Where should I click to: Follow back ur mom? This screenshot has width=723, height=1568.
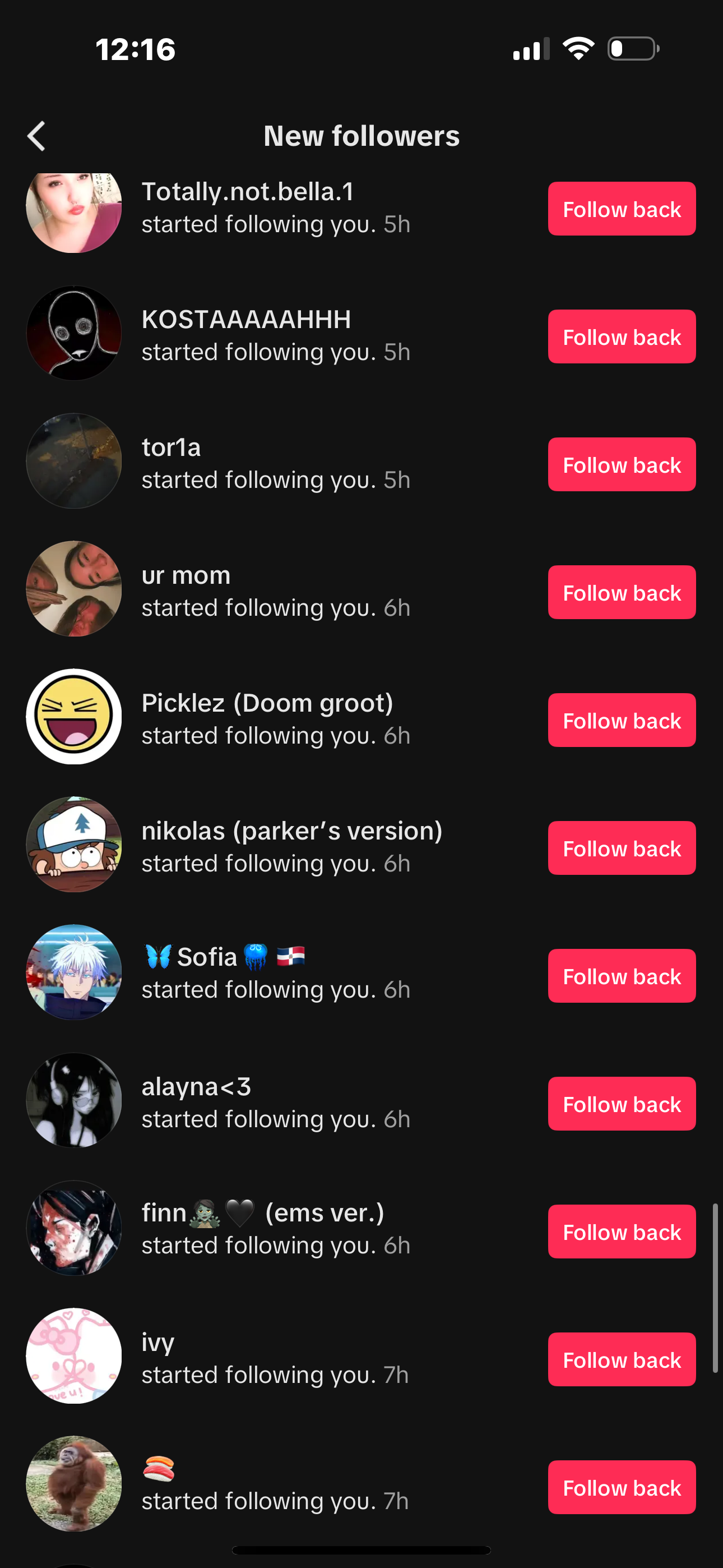click(622, 592)
